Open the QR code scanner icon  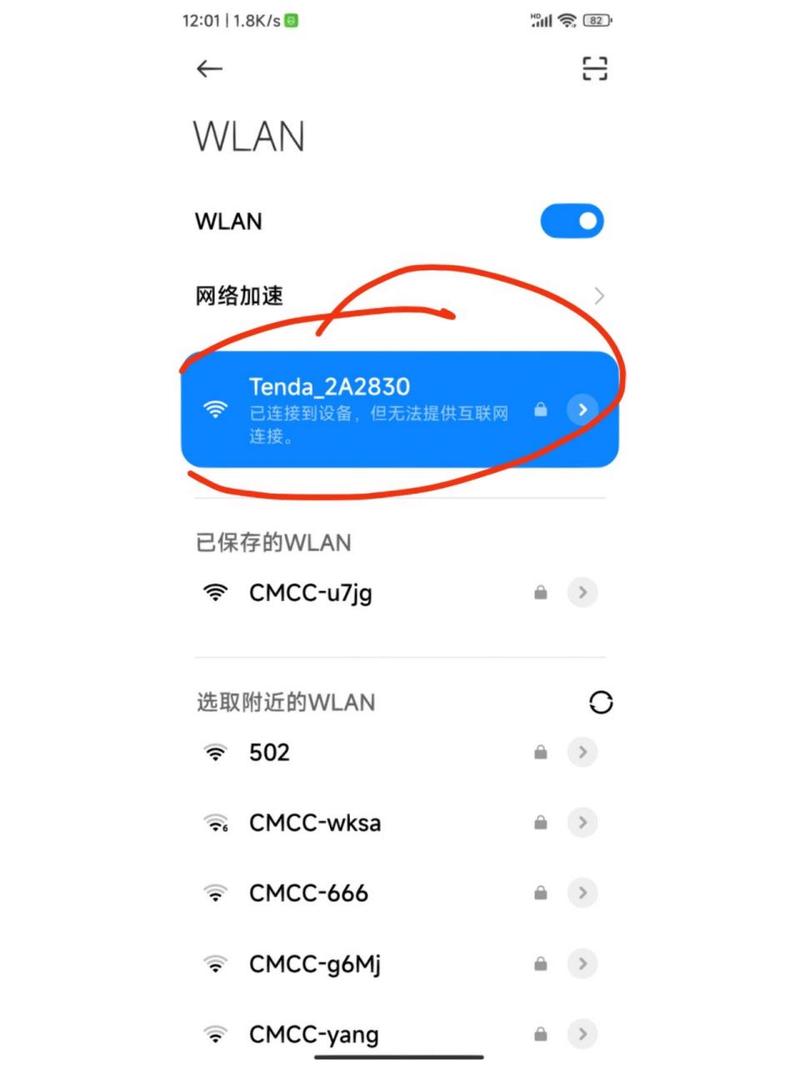point(595,69)
